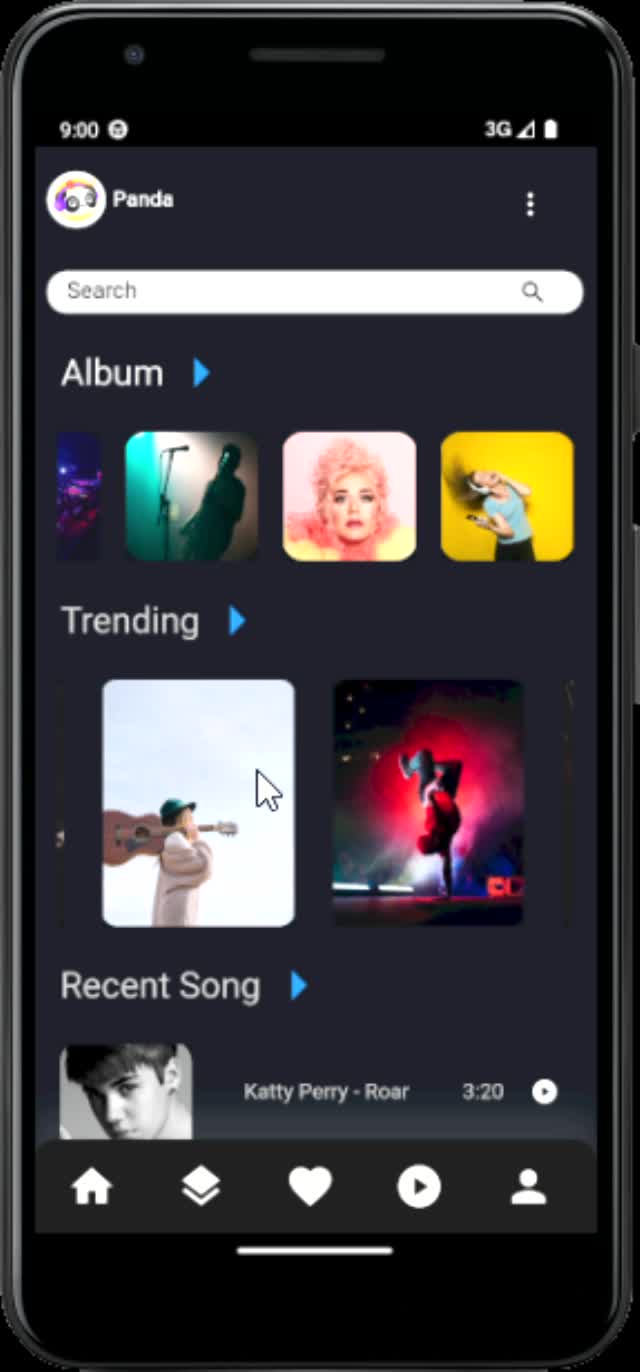The height and width of the screenshot is (1372, 640).
Task: Open the Panda profile avatar
Action: click(76, 200)
